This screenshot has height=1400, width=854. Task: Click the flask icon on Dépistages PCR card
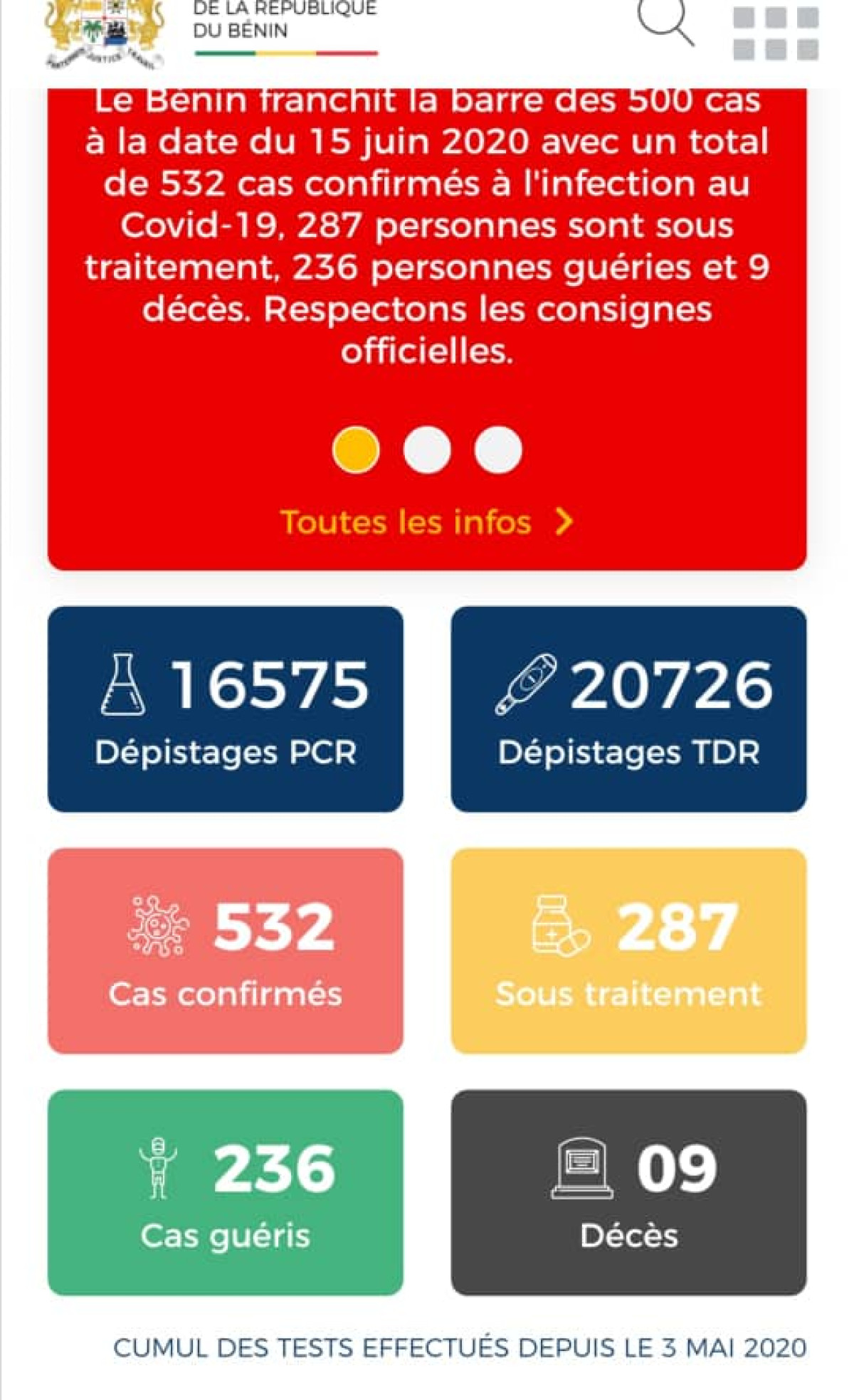pyautogui.click(x=122, y=683)
